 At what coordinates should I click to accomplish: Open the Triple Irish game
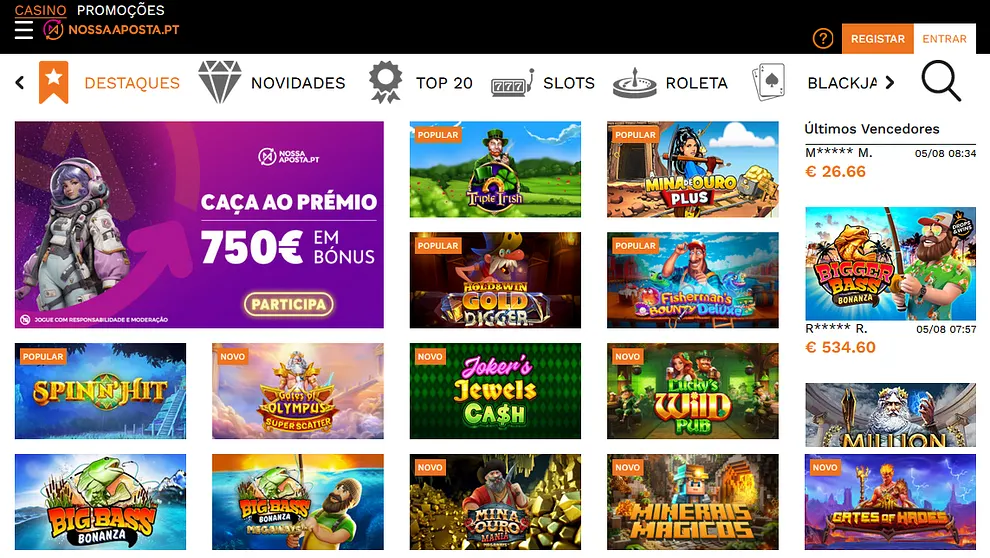coord(495,170)
